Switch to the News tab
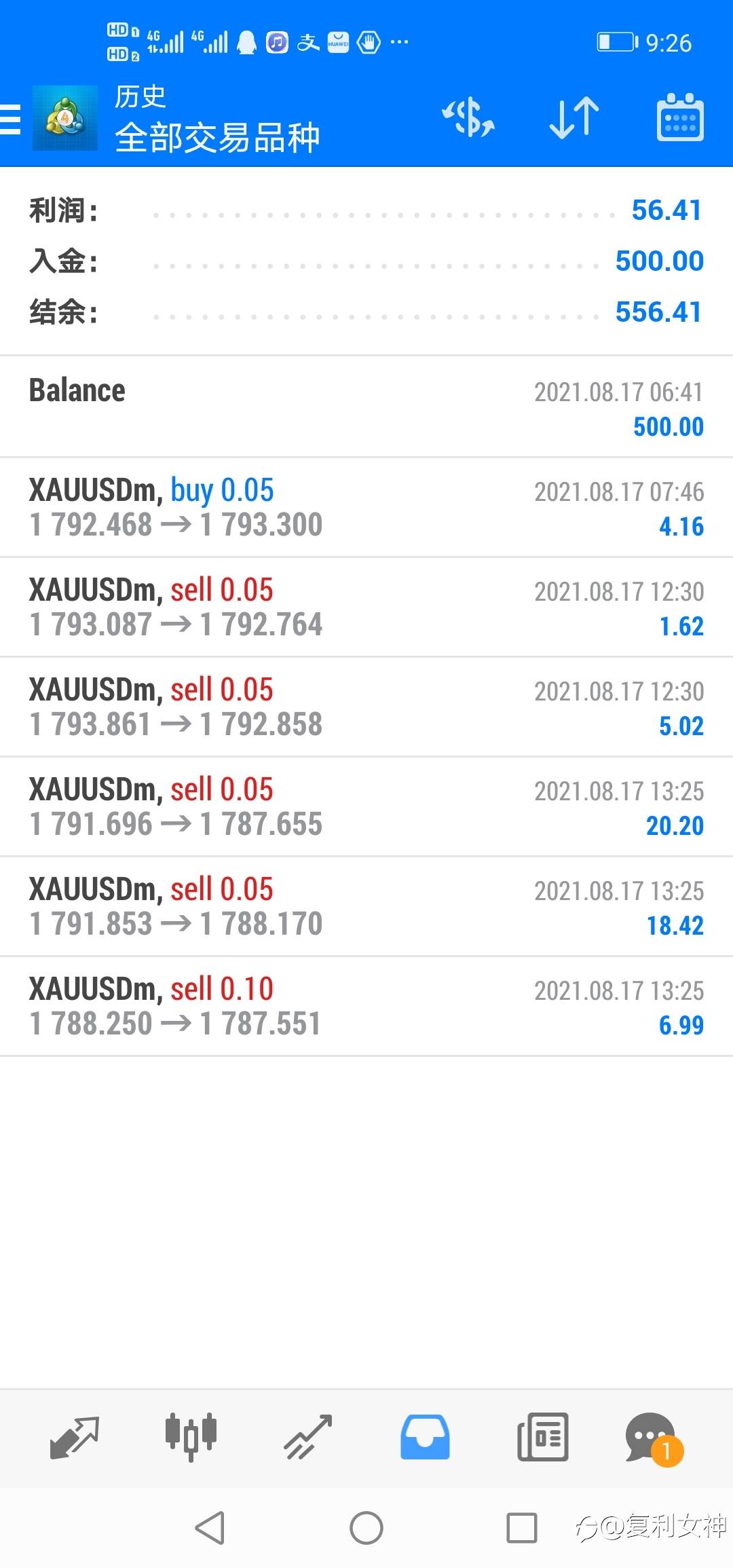Image resolution: width=733 pixels, height=1568 pixels. click(x=543, y=1438)
